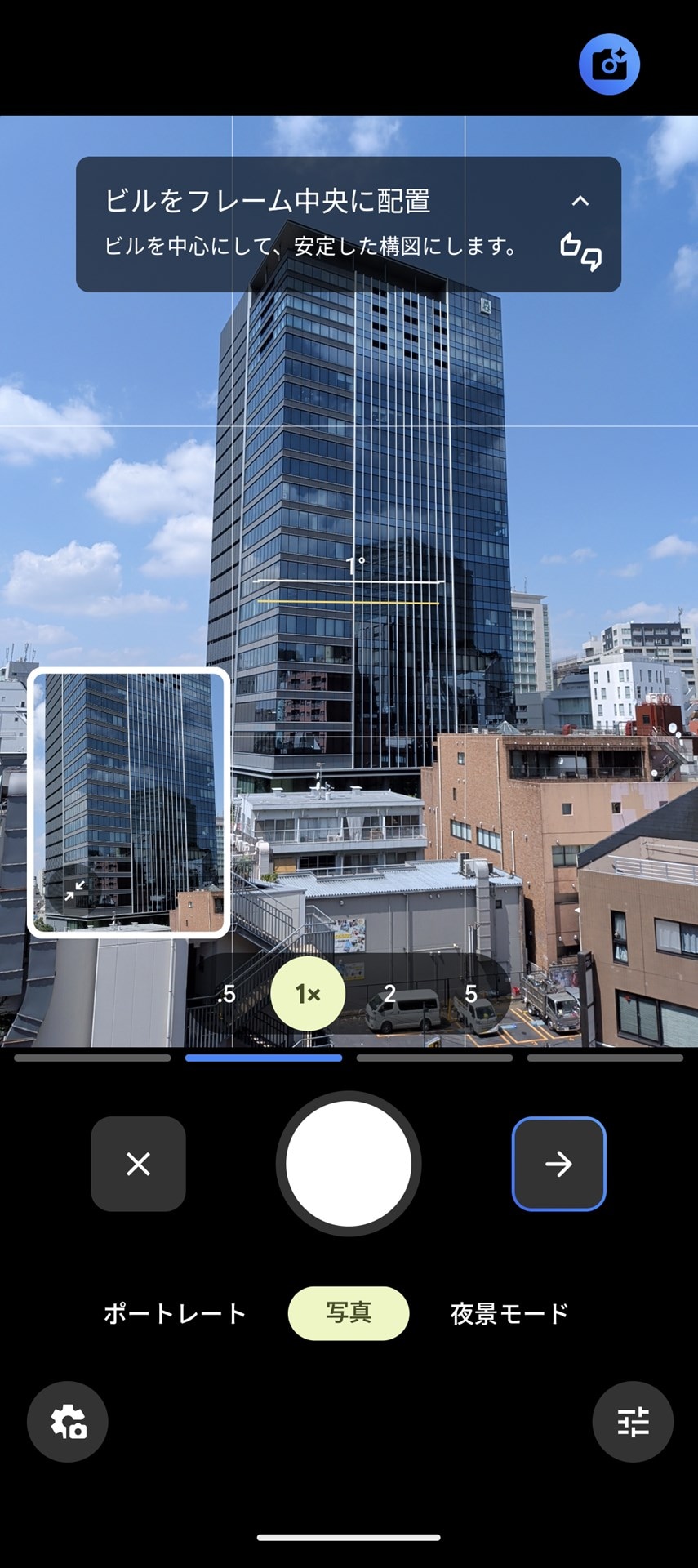
Task: Select the 写真 mode
Action: click(349, 1313)
